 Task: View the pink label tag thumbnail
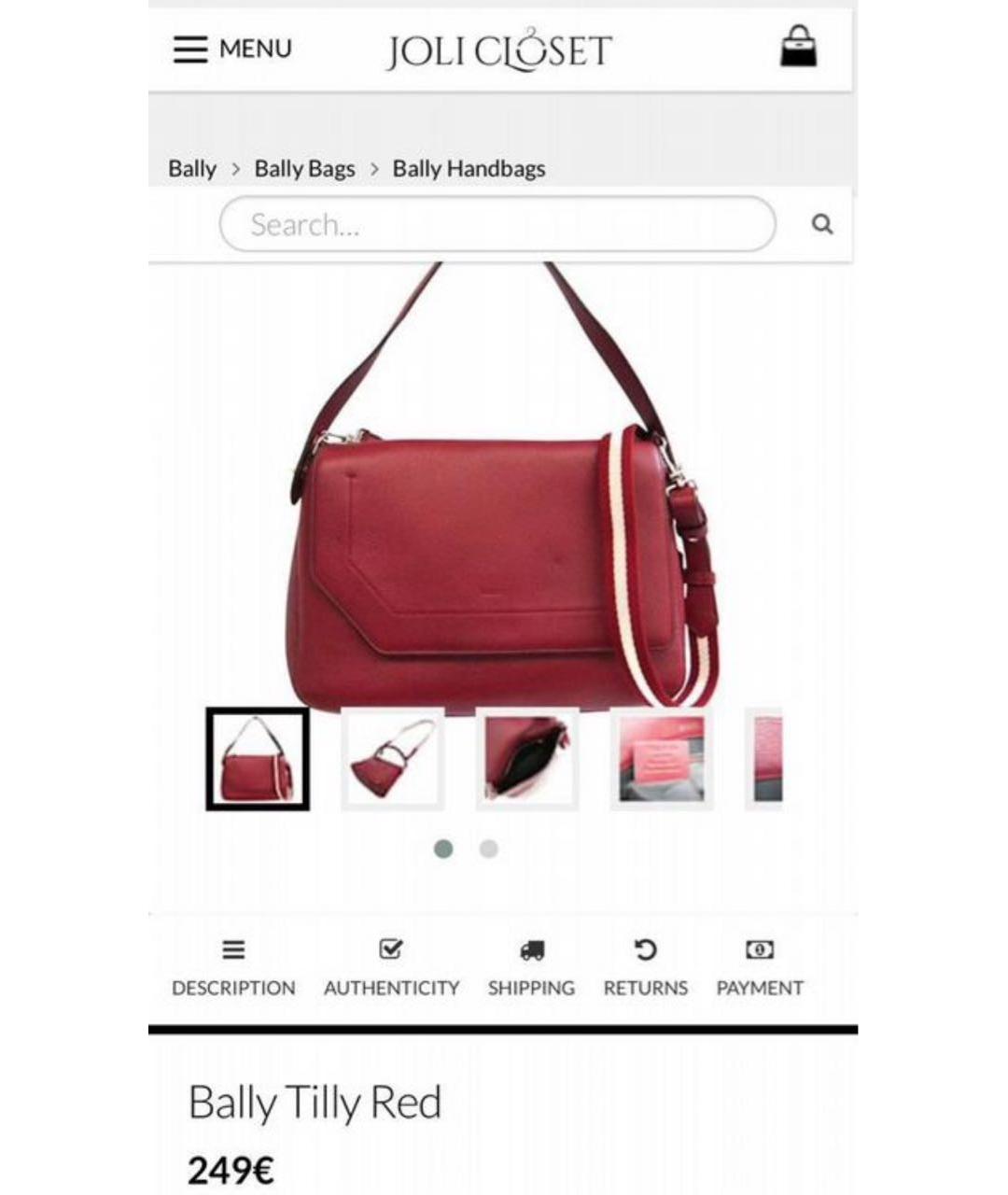click(x=661, y=759)
